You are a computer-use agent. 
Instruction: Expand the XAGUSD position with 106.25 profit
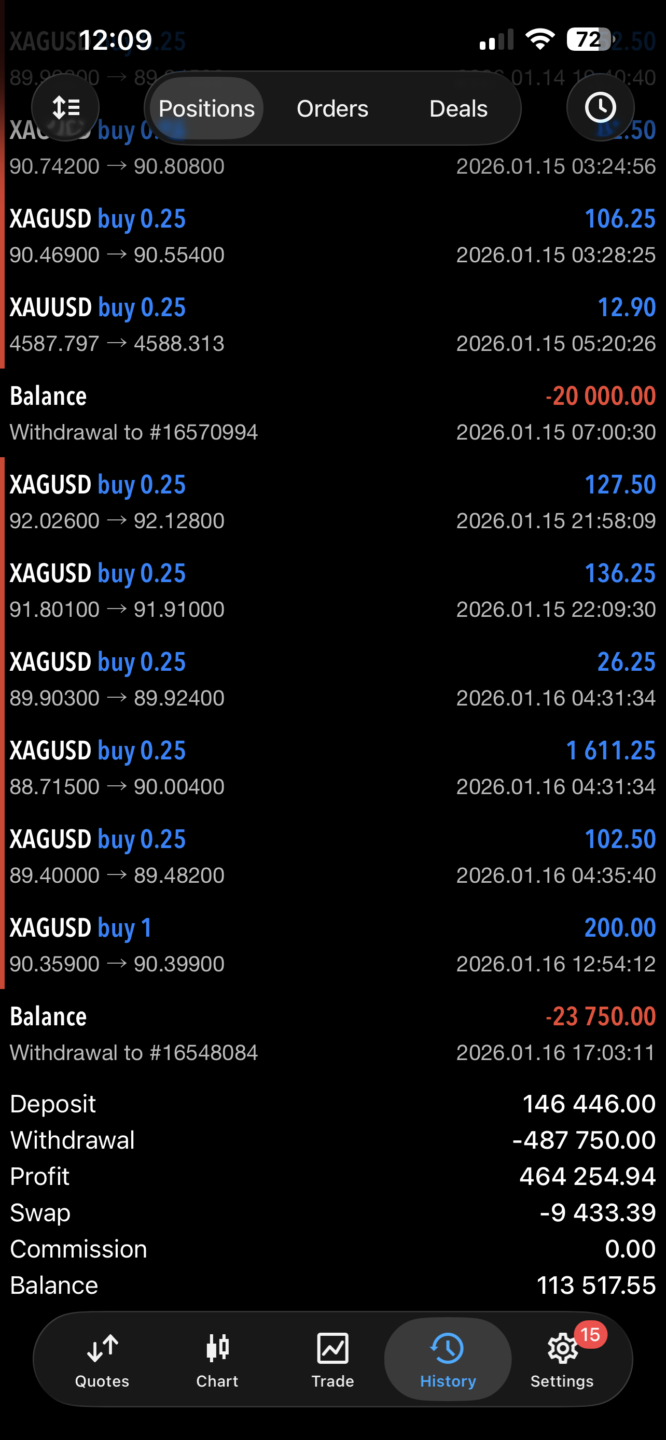pyautogui.click(x=333, y=236)
